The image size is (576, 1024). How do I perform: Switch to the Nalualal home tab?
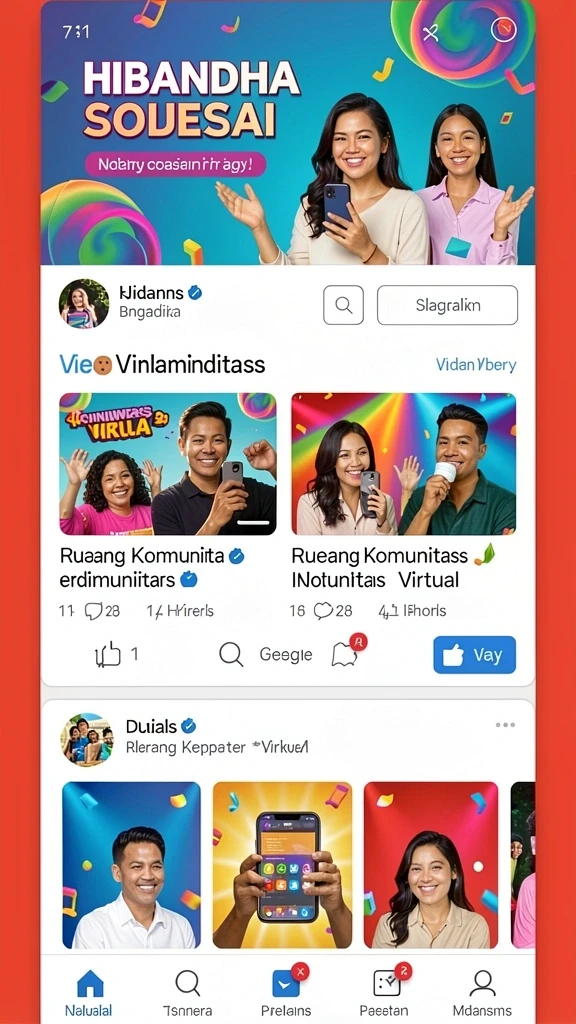pos(89,993)
